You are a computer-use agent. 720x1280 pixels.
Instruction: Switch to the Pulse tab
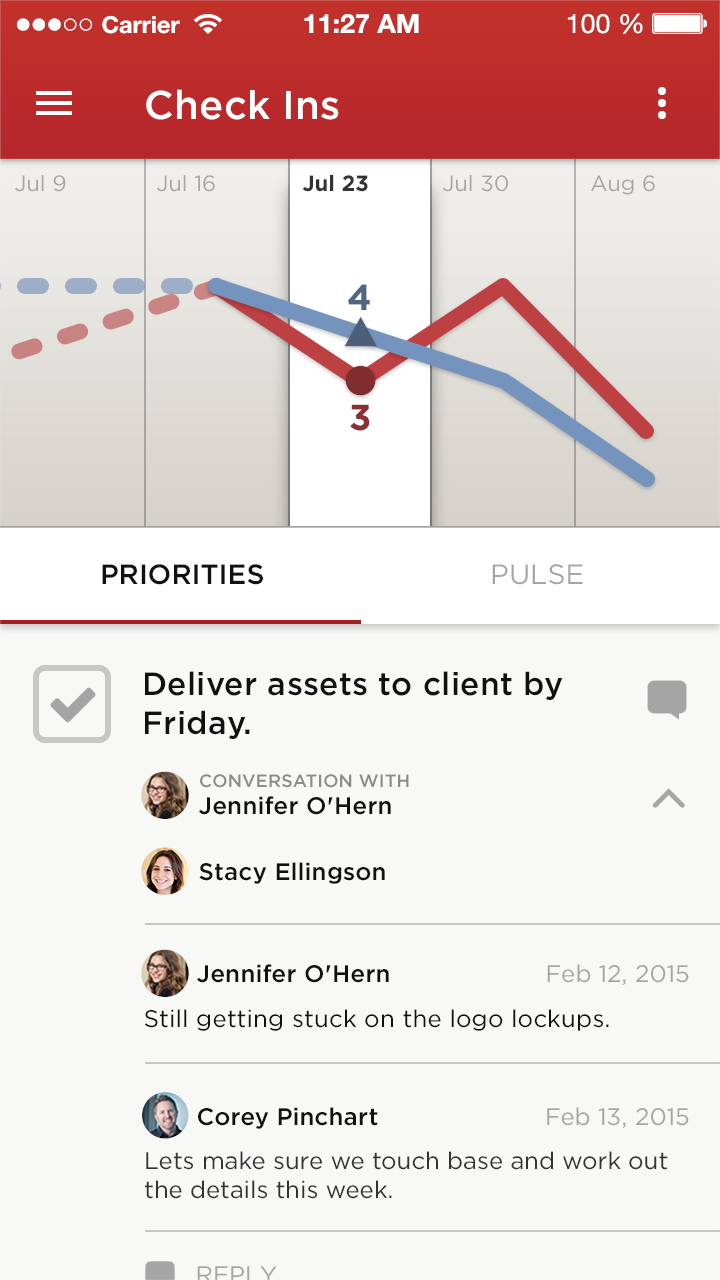tap(538, 575)
